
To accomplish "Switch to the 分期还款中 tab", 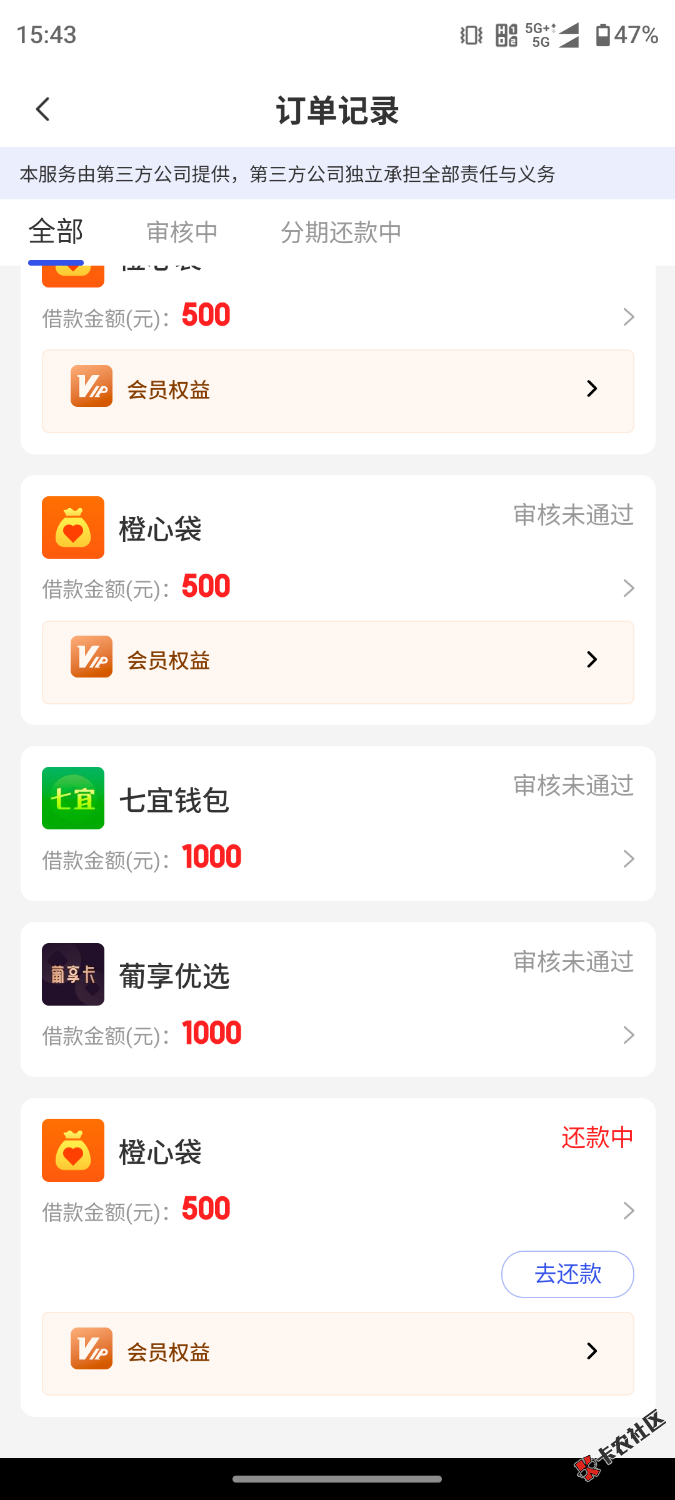I will click(341, 232).
